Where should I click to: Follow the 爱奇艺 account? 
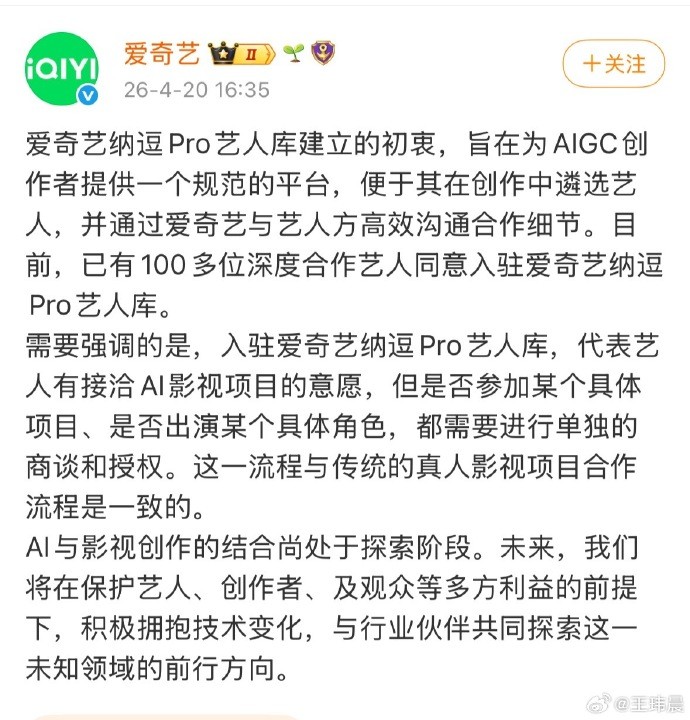click(x=613, y=65)
